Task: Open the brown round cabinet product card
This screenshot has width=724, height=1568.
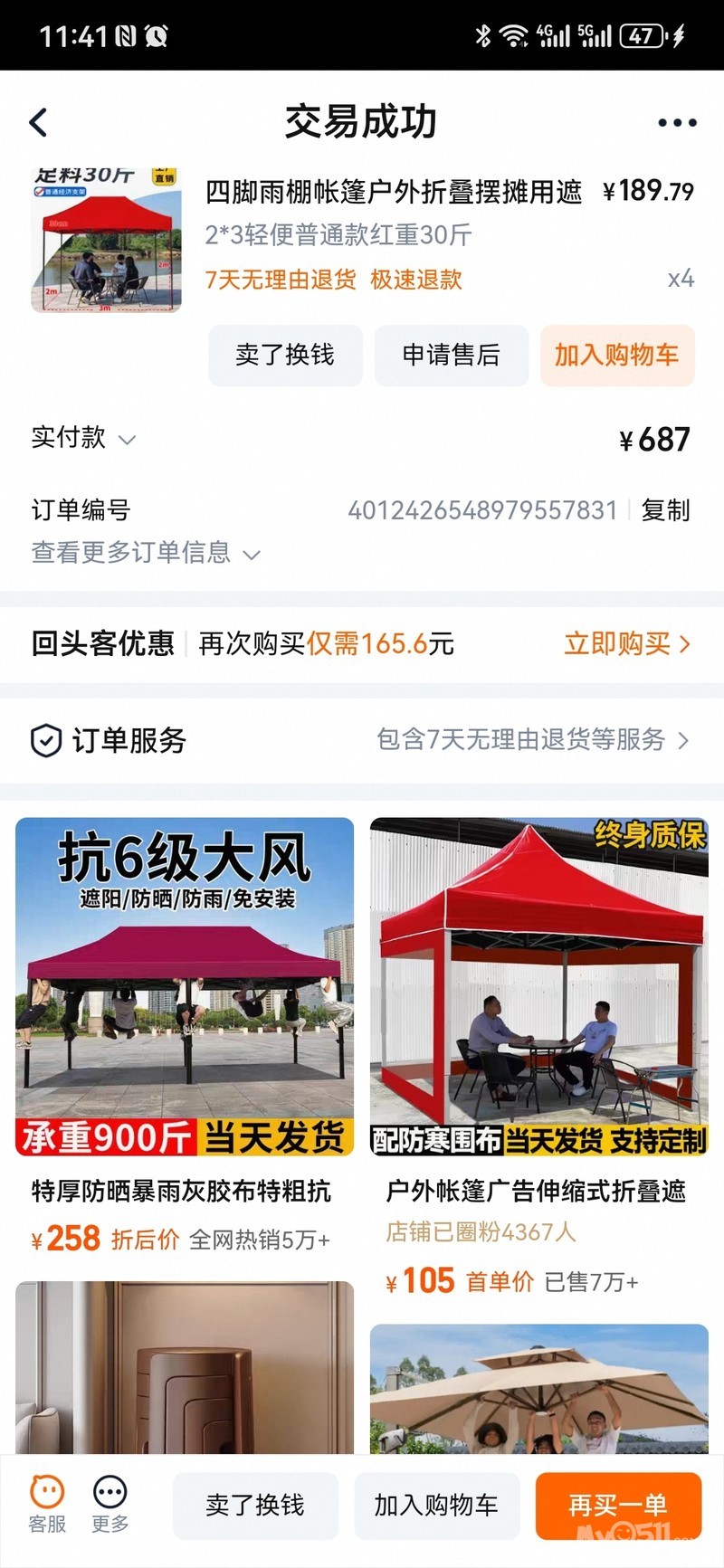Action: tap(185, 1366)
